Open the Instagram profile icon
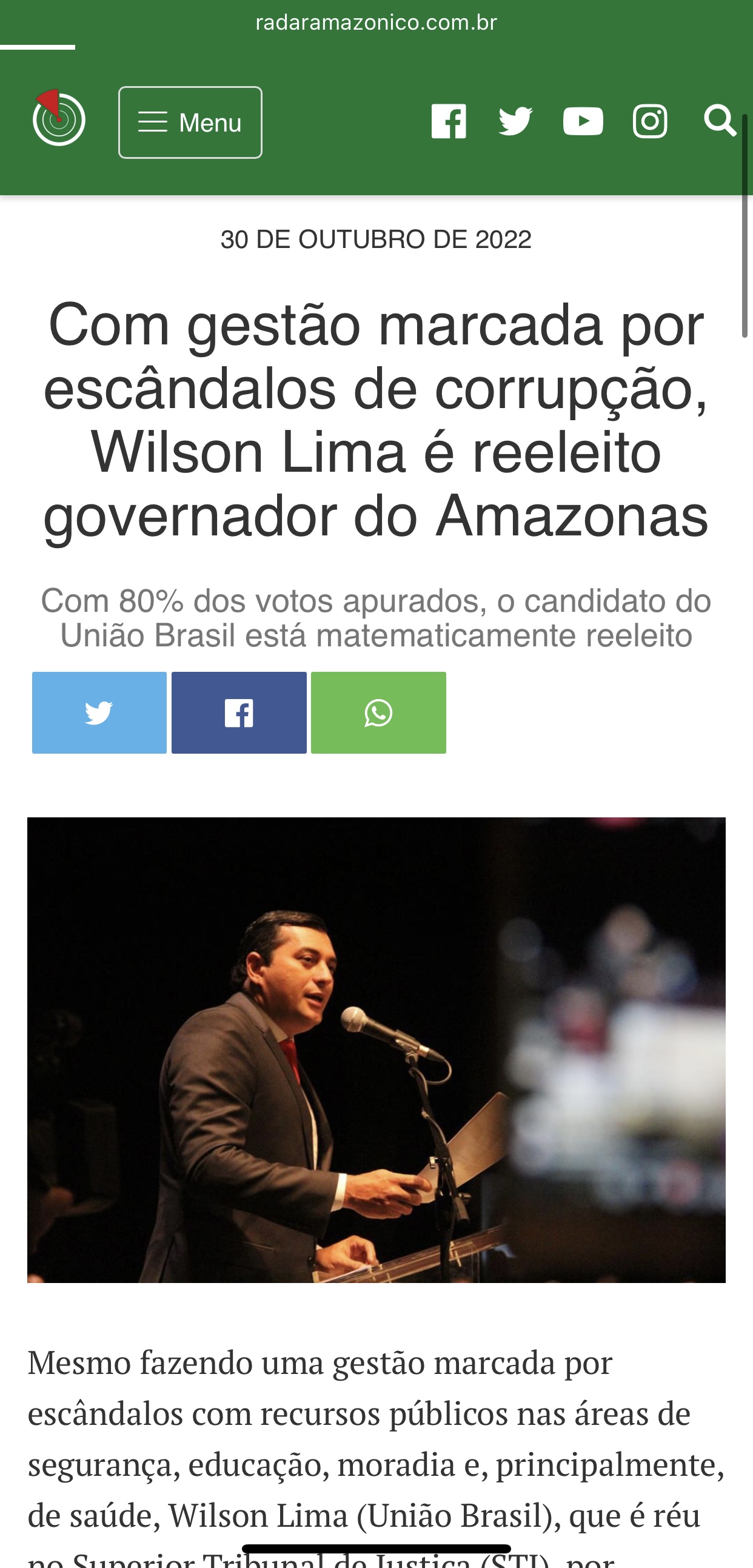Image resolution: width=753 pixels, height=1568 pixels. click(x=649, y=121)
